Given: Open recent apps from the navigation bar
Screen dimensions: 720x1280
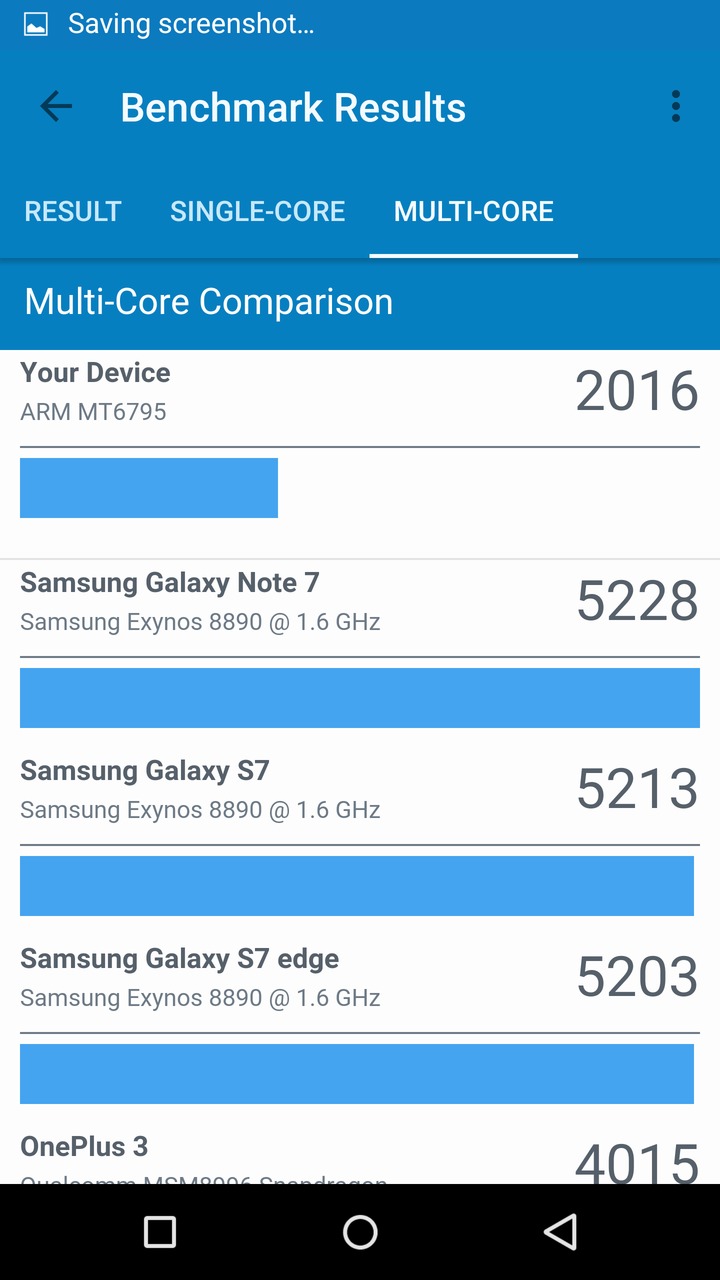Looking at the screenshot, I should pos(160,1232).
